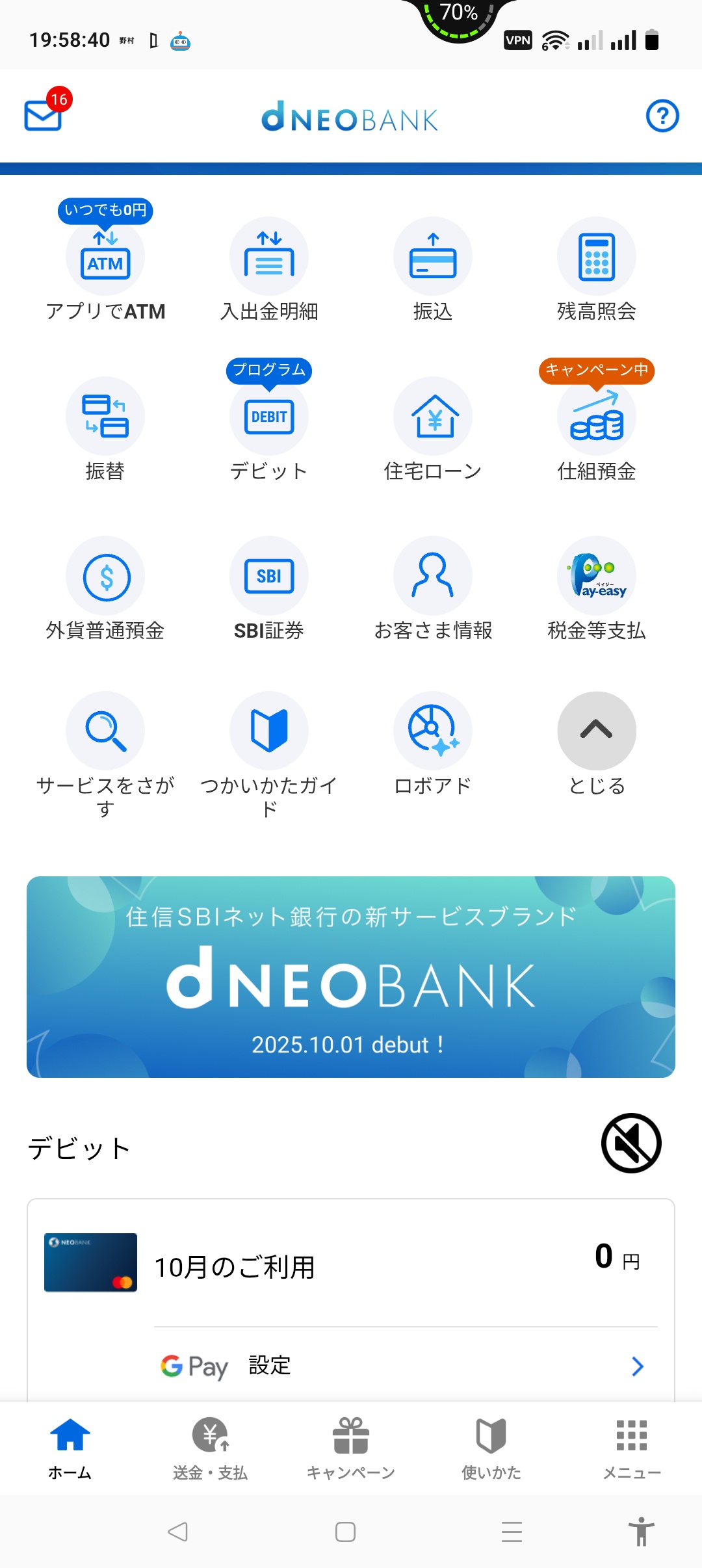The width and height of the screenshot is (702, 1568).
Task: Open 仕組預金 structured deposit
Action: tap(596, 417)
